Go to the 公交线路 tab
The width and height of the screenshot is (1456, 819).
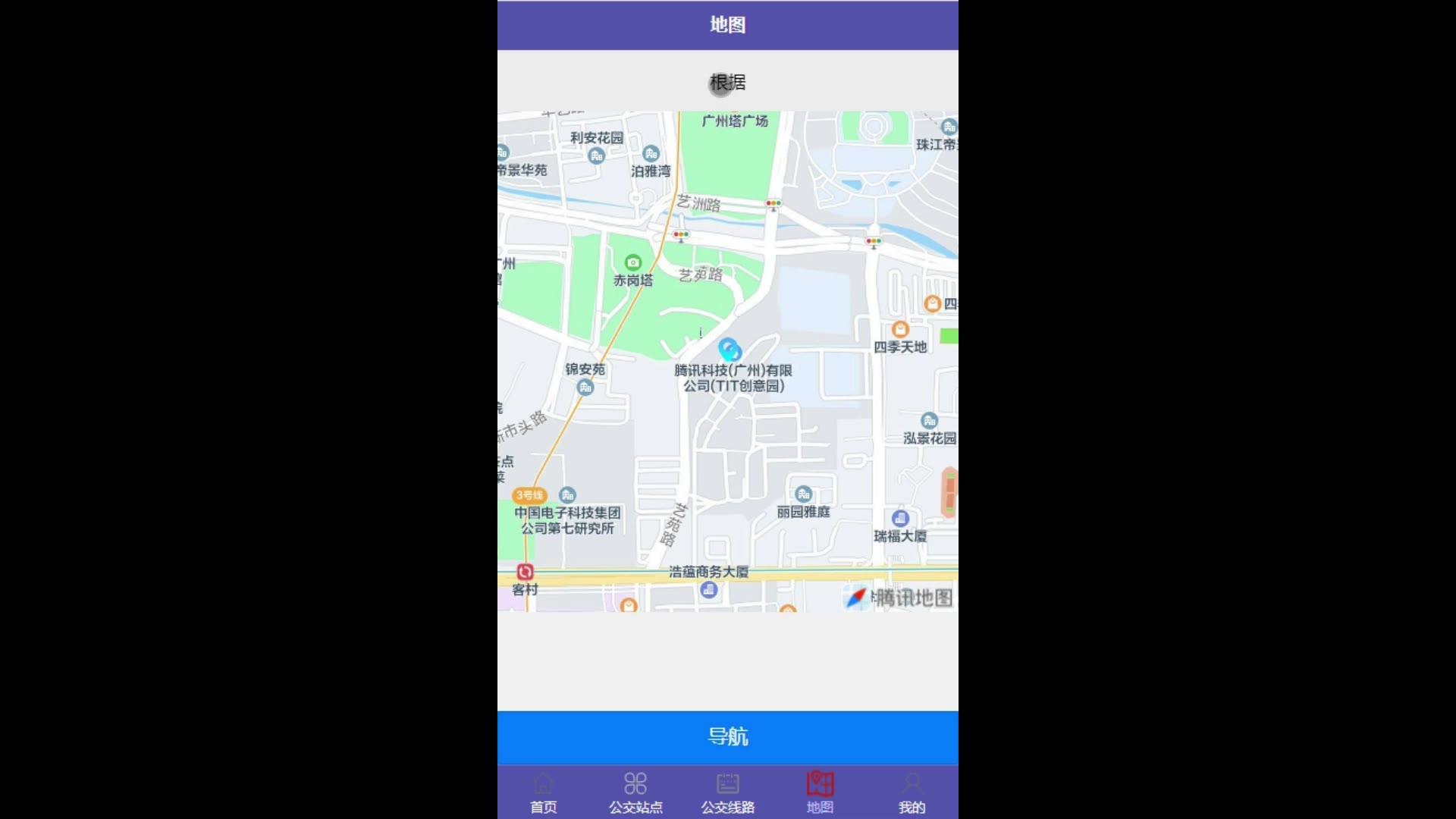click(x=727, y=792)
